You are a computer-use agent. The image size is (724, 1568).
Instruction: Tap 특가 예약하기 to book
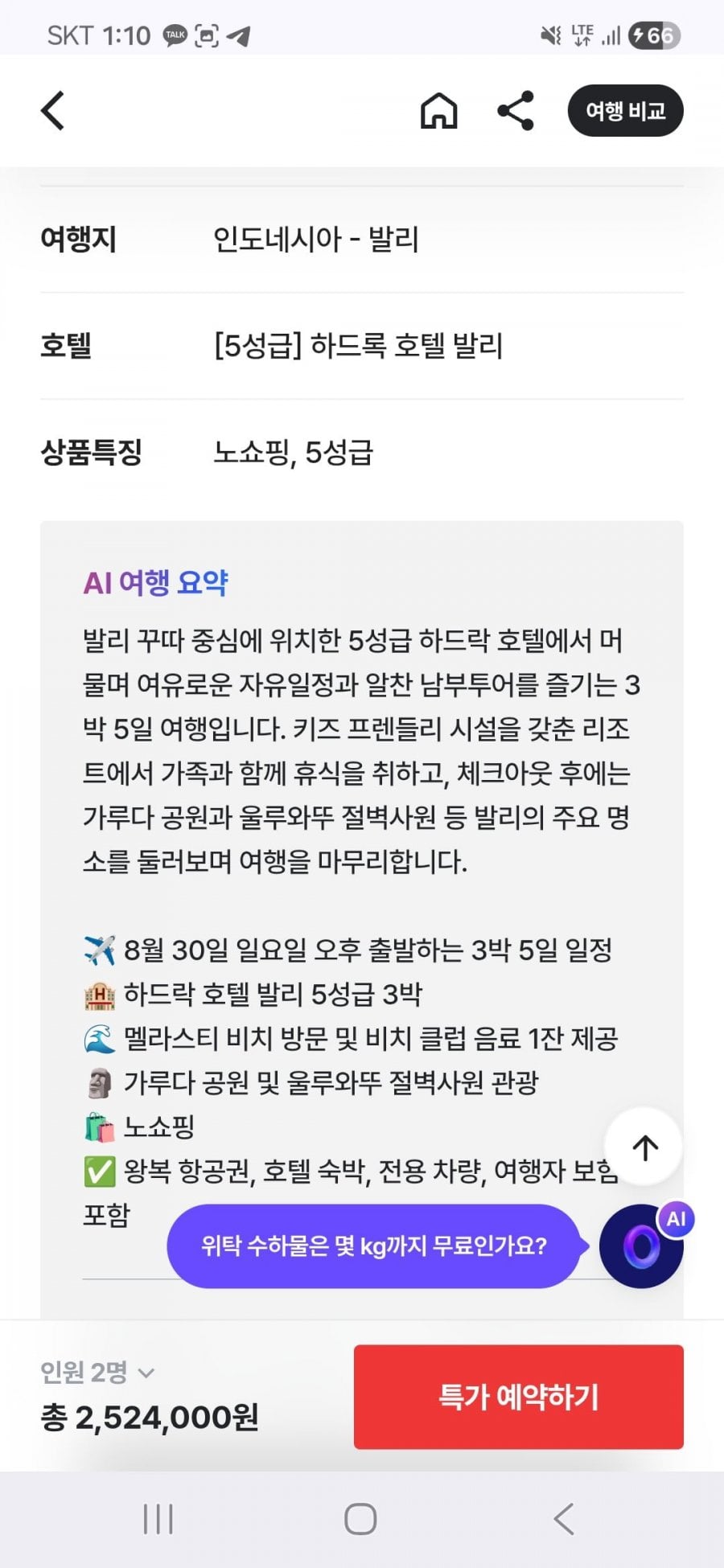[519, 1397]
